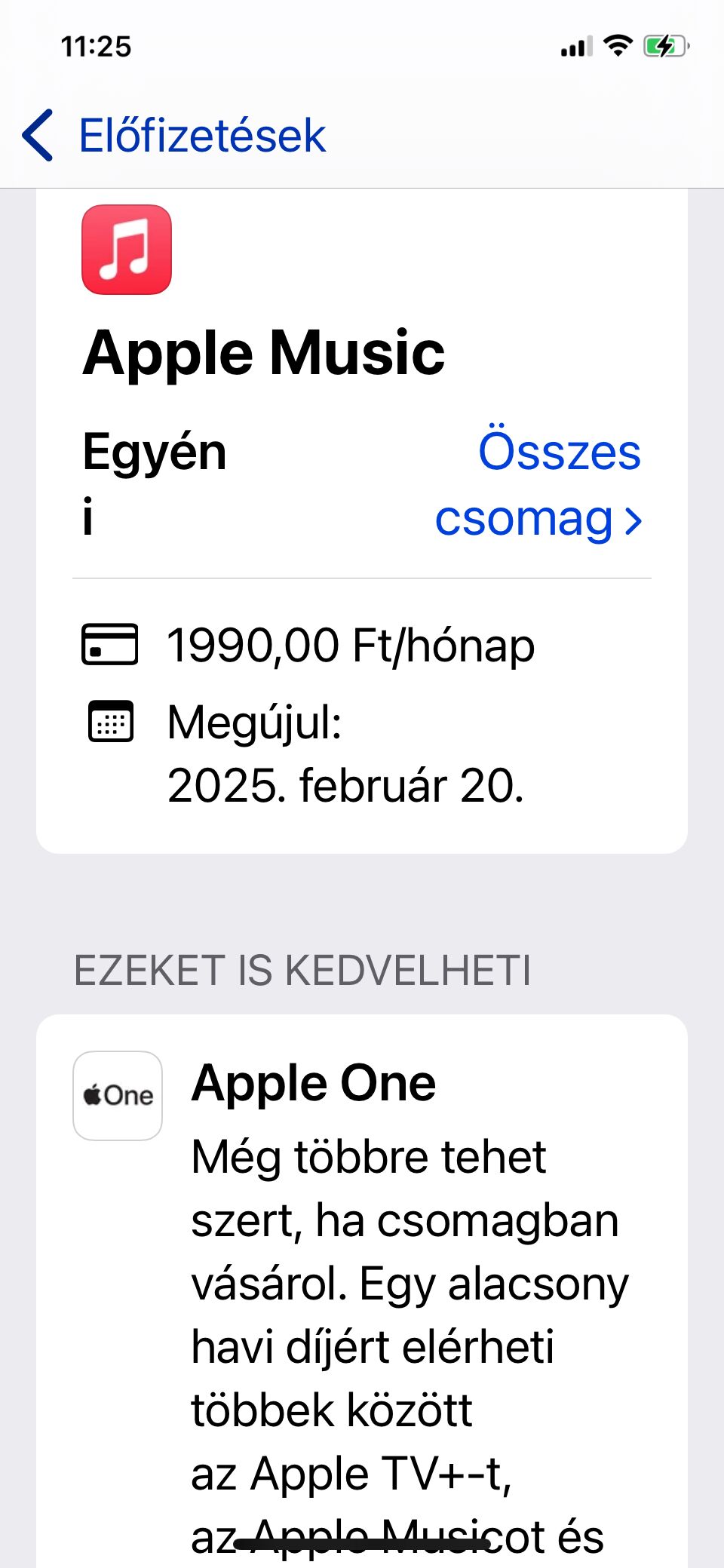The image size is (724, 1568).
Task: Open the Összes csomag link
Action: click(538, 485)
